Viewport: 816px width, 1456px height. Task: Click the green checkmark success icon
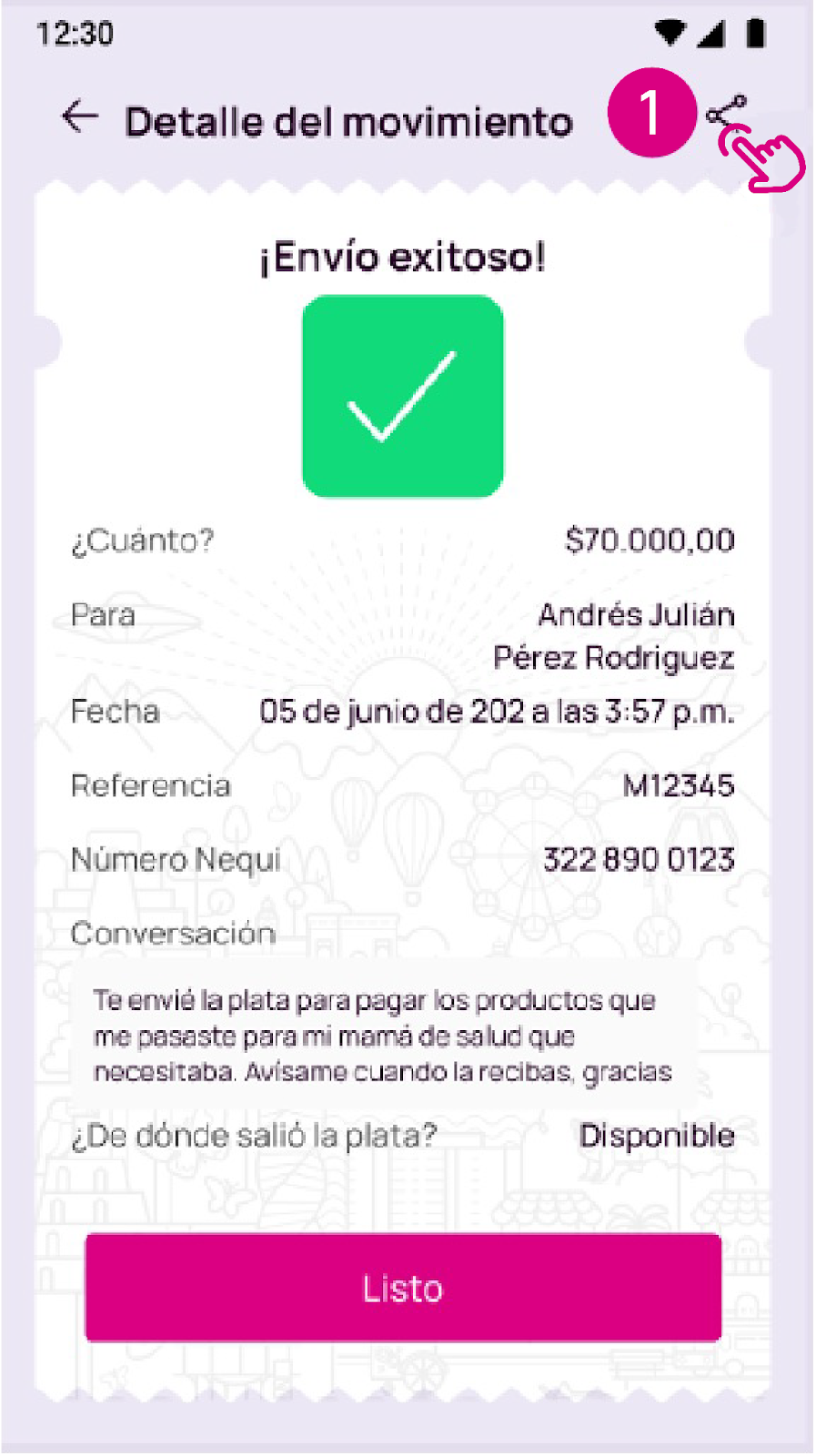pos(403,396)
